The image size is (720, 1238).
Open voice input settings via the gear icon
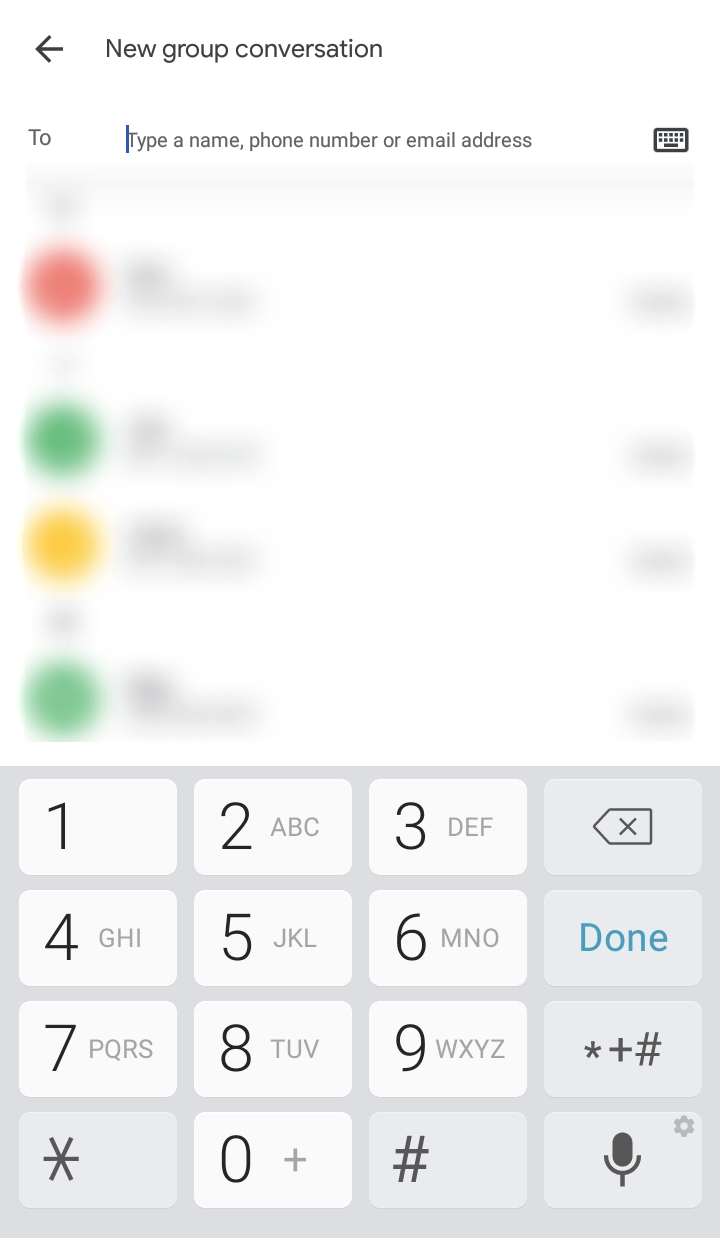click(x=684, y=1127)
